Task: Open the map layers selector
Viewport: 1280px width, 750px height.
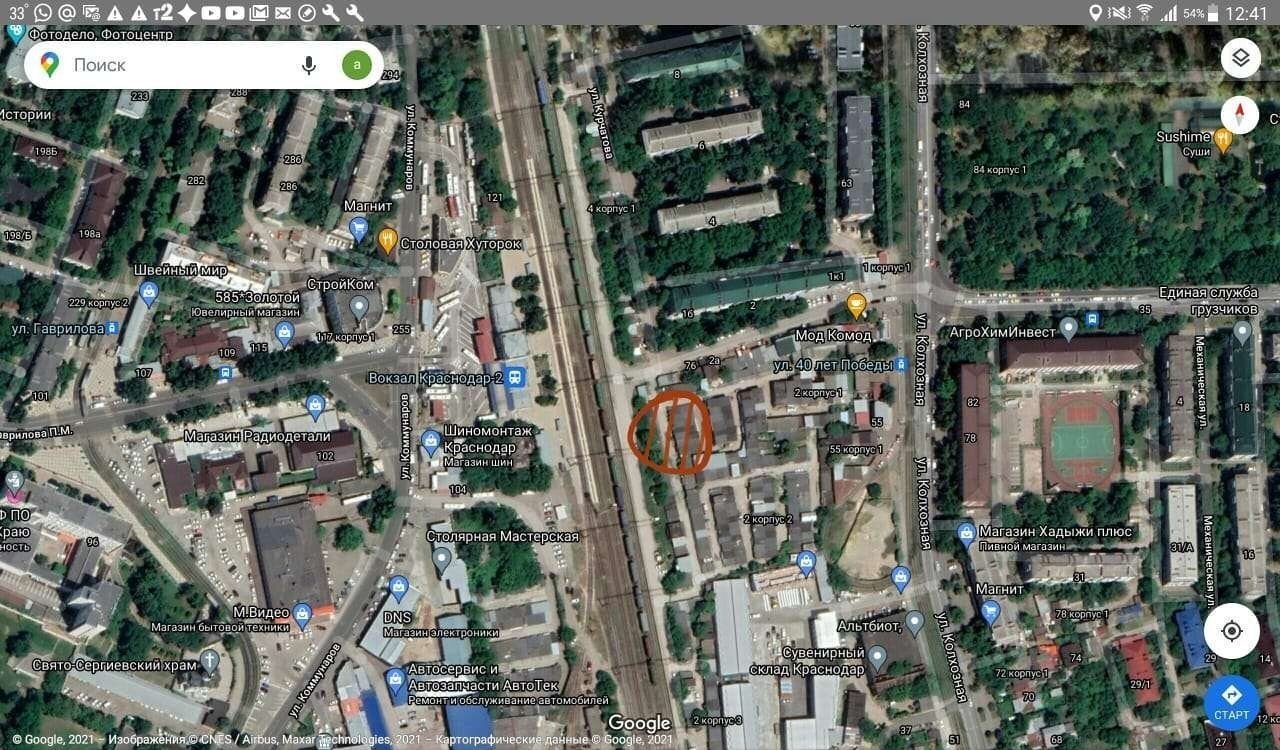Action: click(1240, 58)
